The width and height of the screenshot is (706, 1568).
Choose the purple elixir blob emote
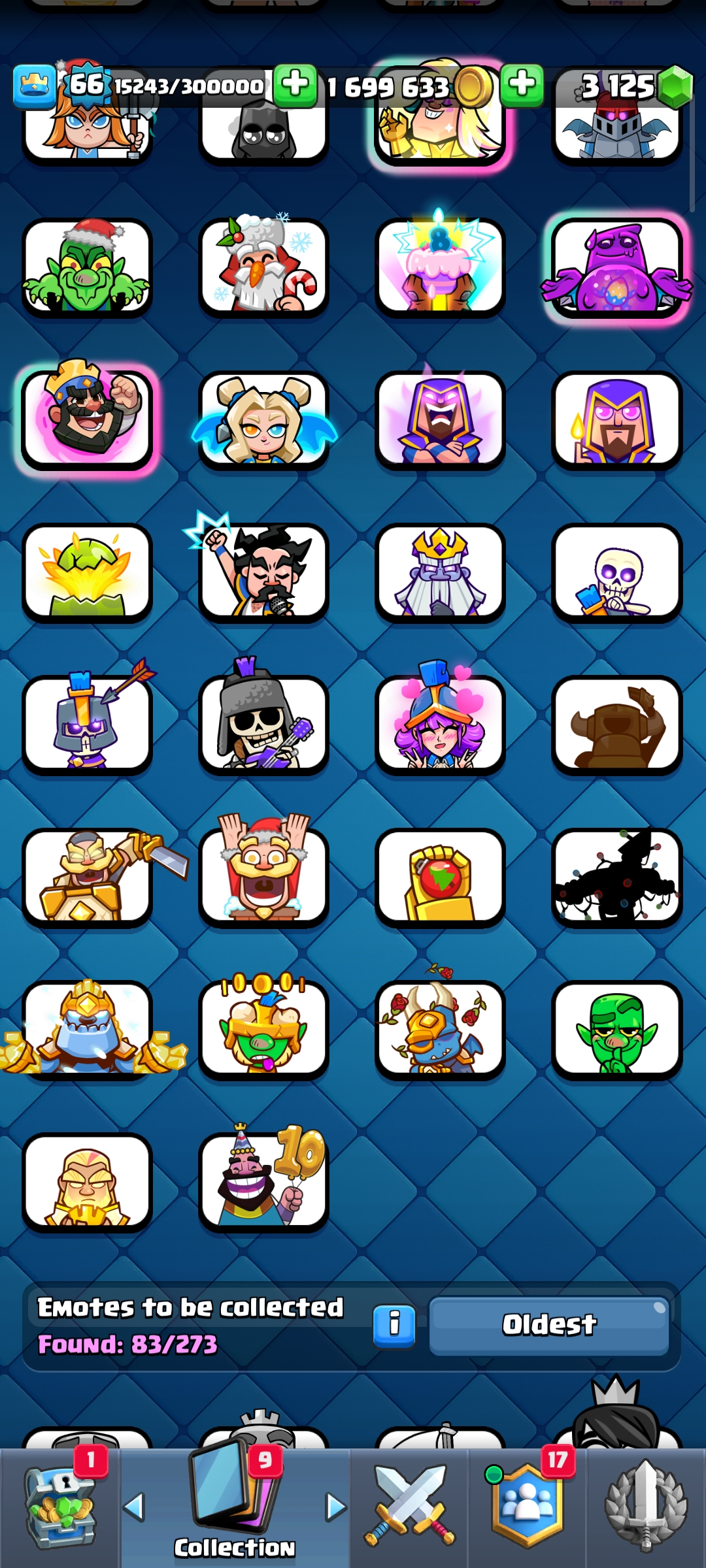pos(616,268)
